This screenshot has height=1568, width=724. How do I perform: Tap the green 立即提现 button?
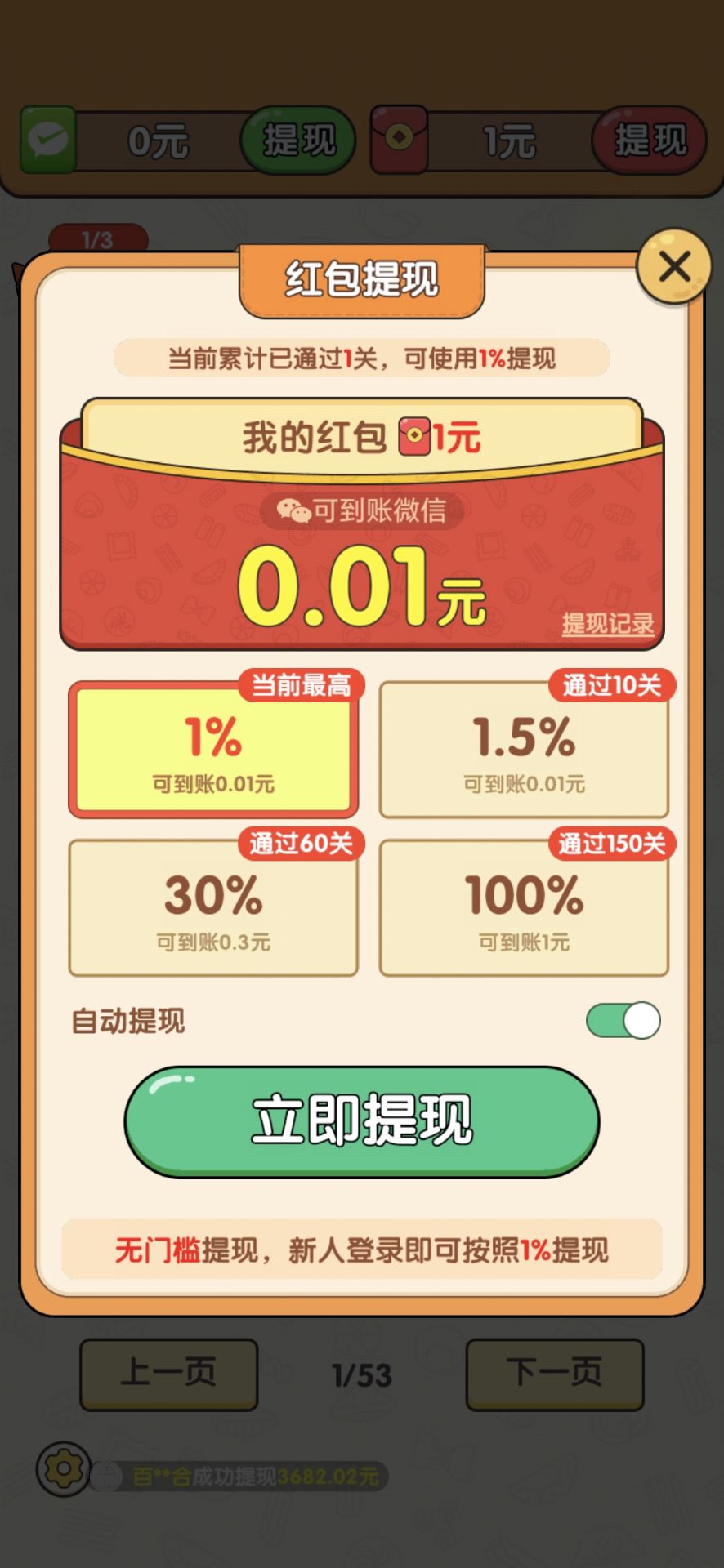coord(361,1120)
